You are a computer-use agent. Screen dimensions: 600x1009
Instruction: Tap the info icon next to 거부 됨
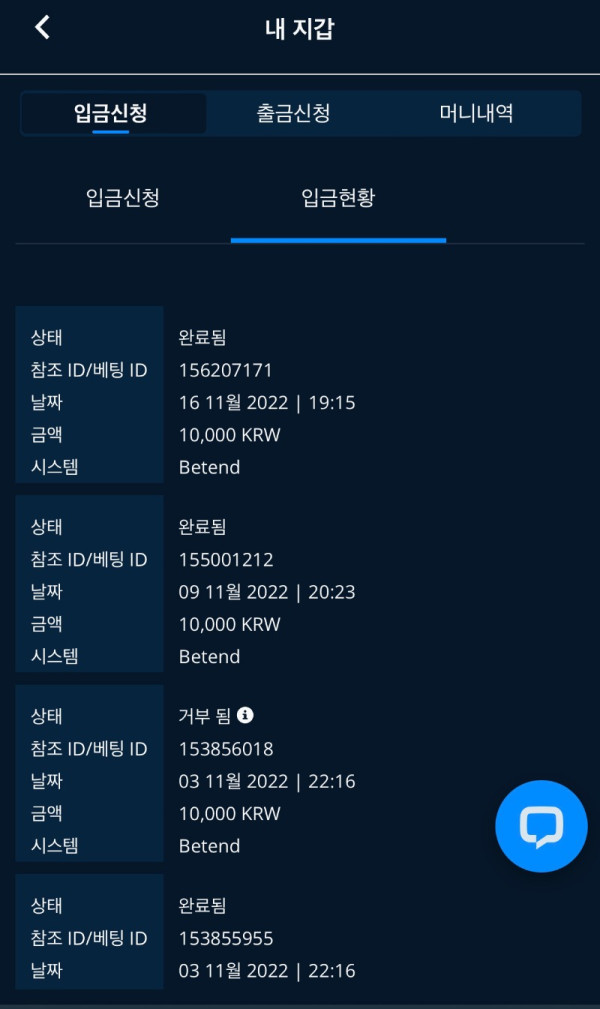(246, 715)
